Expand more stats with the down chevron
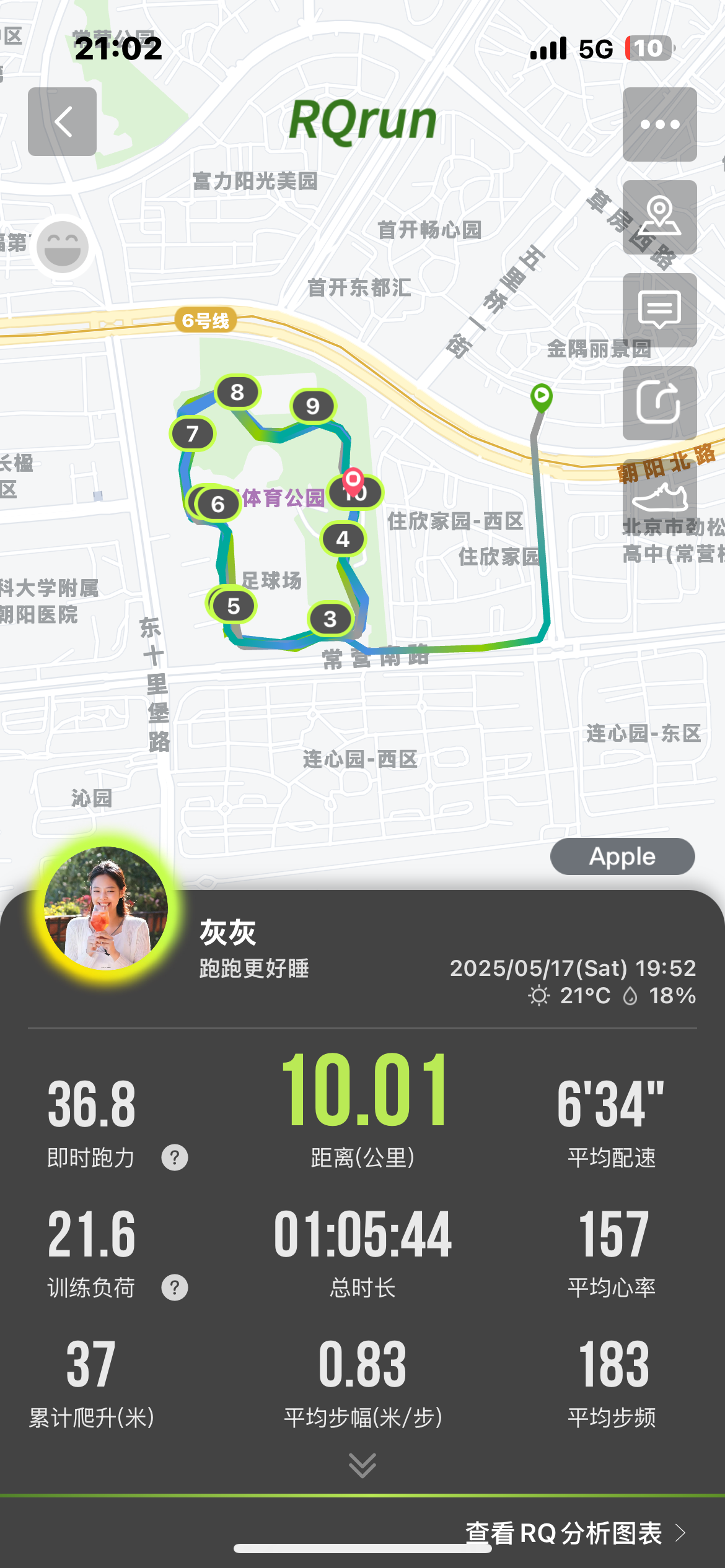Image resolution: width=725 pixels, height=1568 pixels. click(x=362, y=1465)
